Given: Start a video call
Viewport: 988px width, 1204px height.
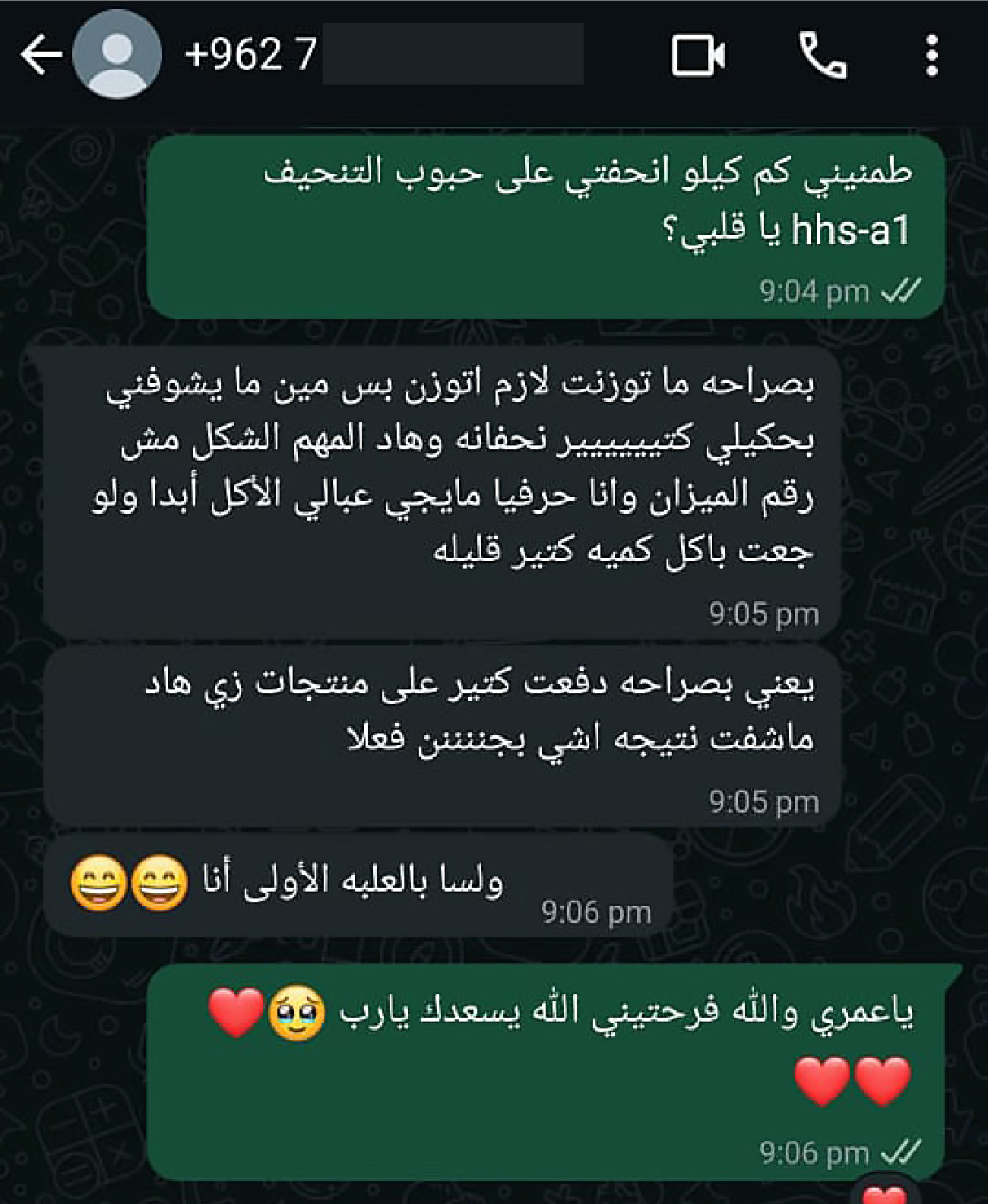Looking at the screenshot, I should 698,55.
